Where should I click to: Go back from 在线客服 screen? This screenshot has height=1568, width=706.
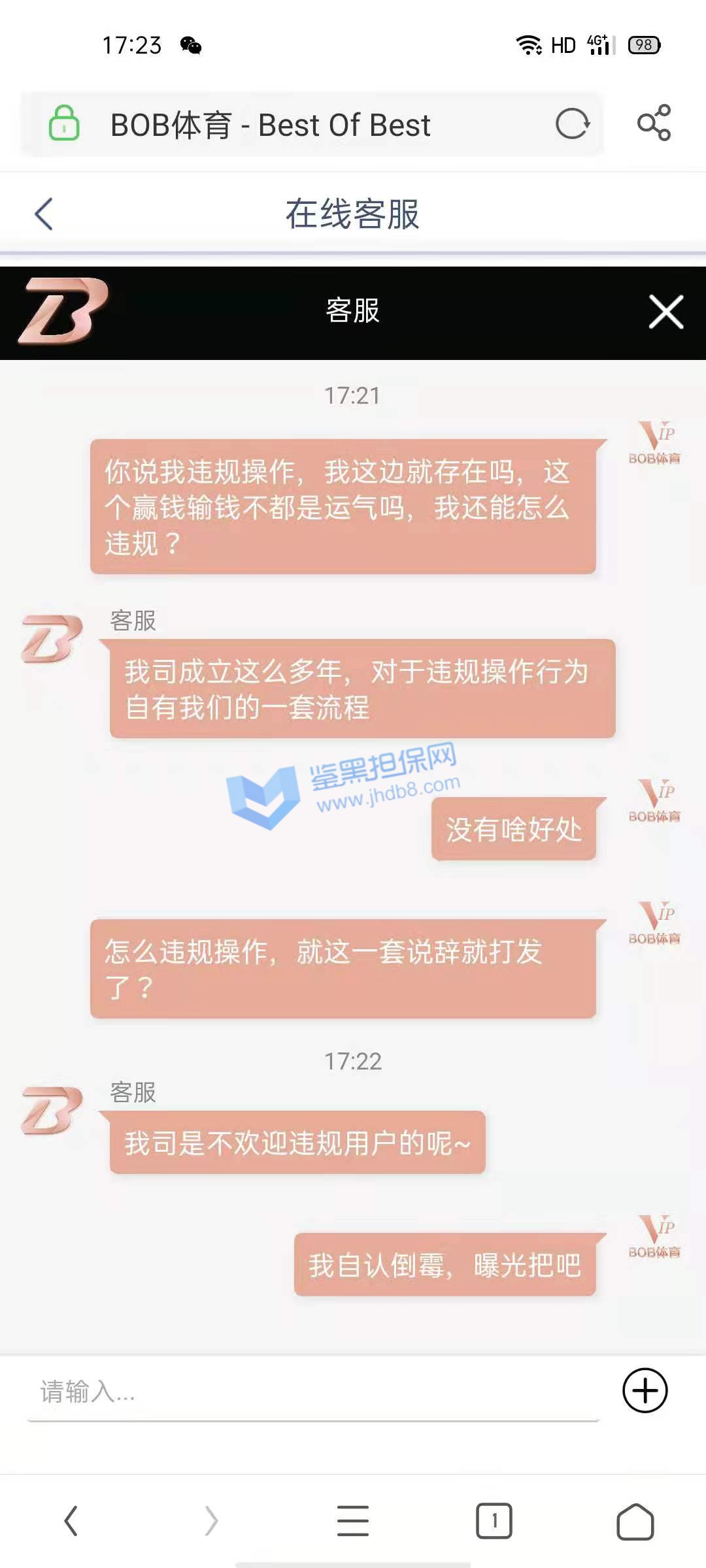tap(44, 214)
